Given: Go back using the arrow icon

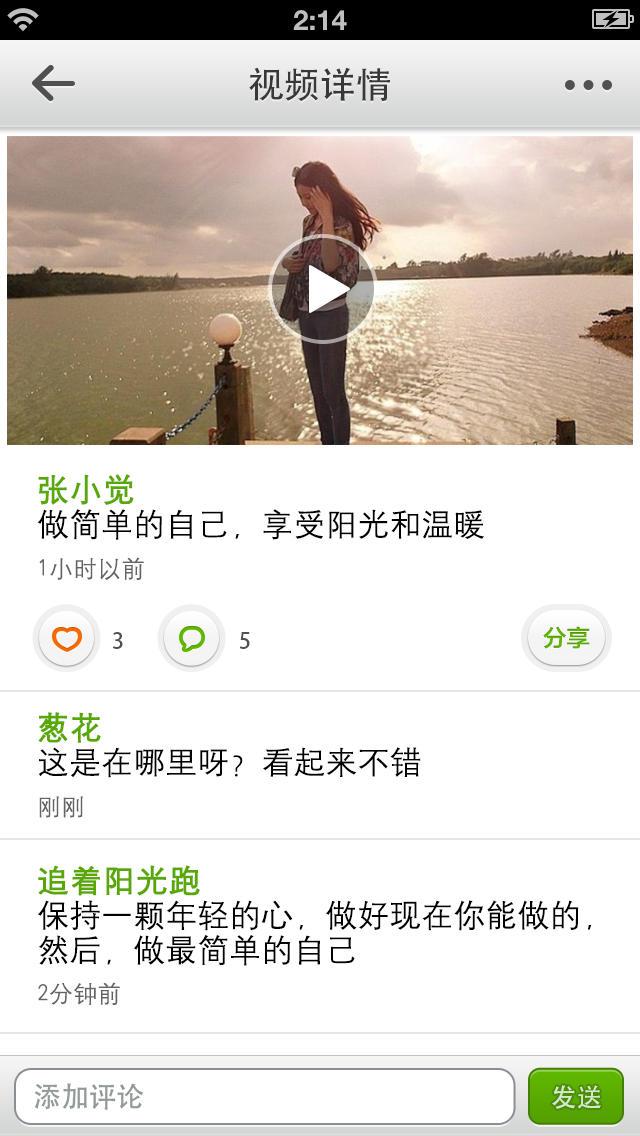Looking at the screenshot, I should [53, 84].
